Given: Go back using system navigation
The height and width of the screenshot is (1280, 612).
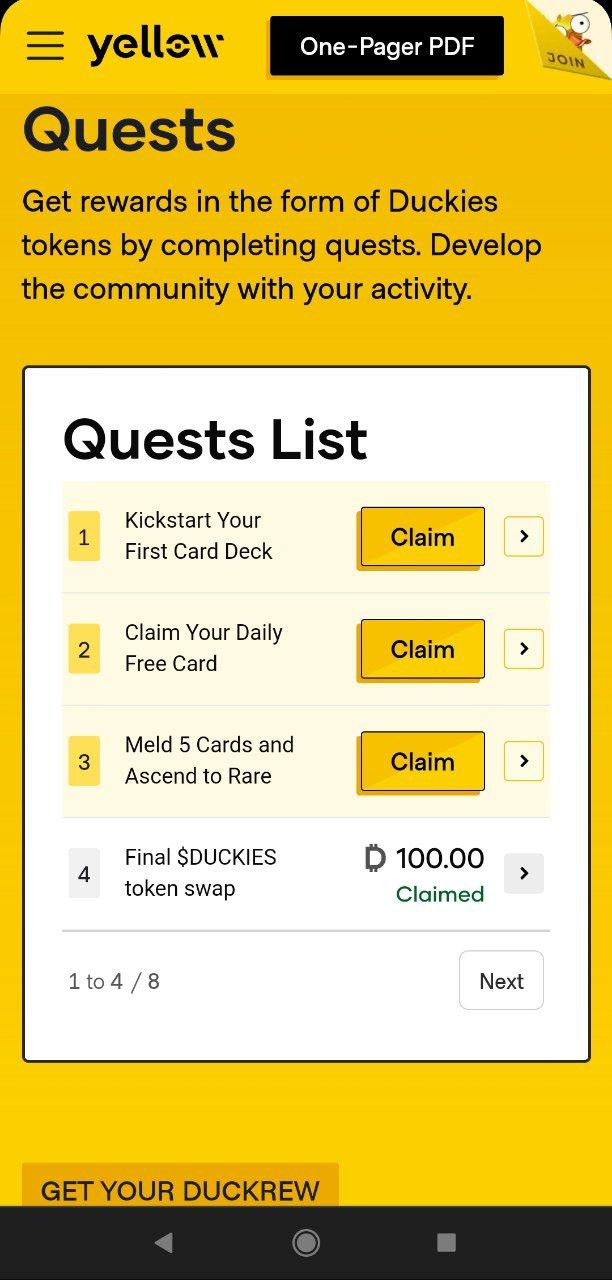Looking at the screenshot, I should 164,1242.
